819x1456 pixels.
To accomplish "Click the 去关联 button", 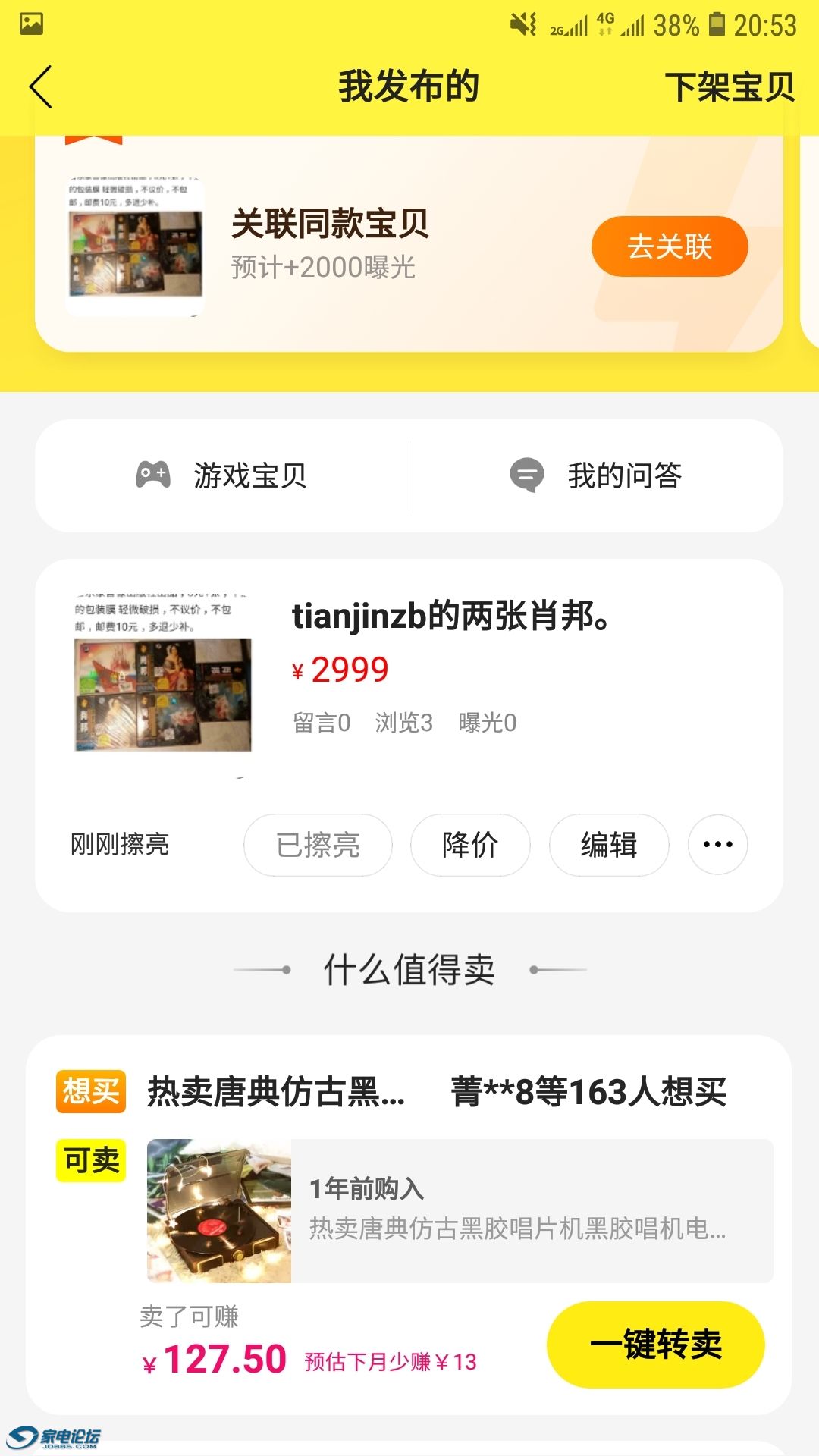I will pos(669,246).
